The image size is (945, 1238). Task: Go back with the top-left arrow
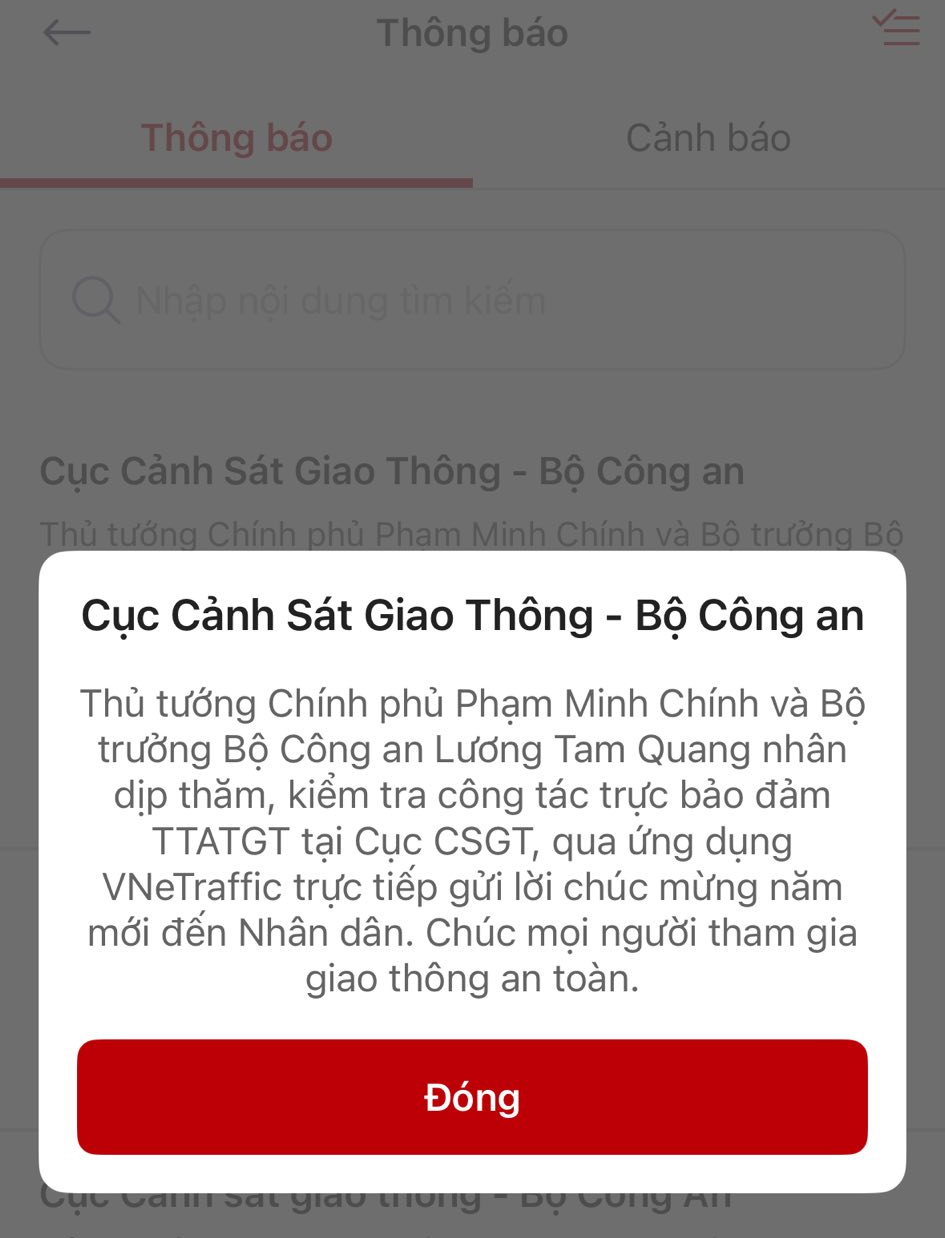point(67,32)
